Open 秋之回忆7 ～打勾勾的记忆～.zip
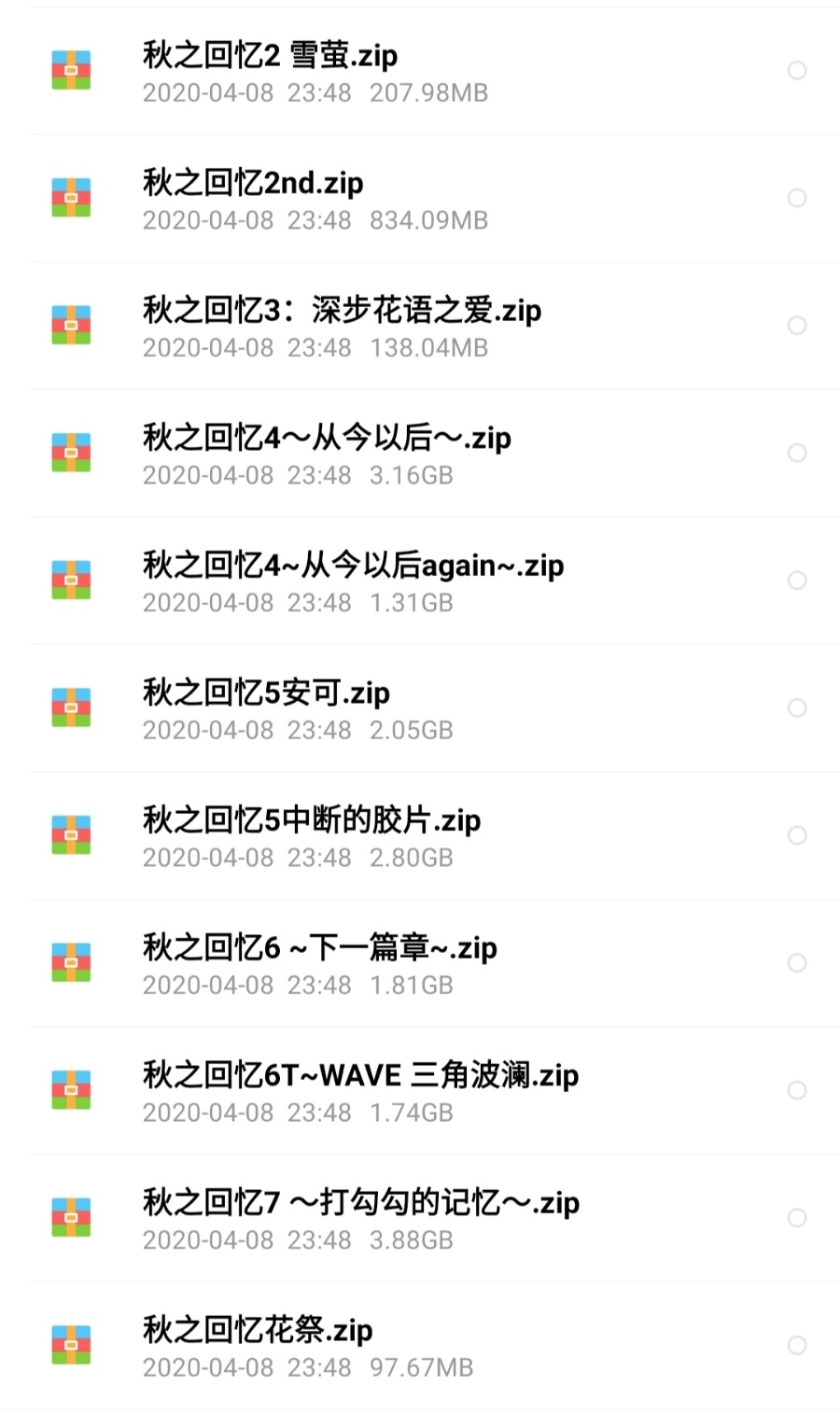The height and width of the screenshot is (1414, 840). 359,1202
